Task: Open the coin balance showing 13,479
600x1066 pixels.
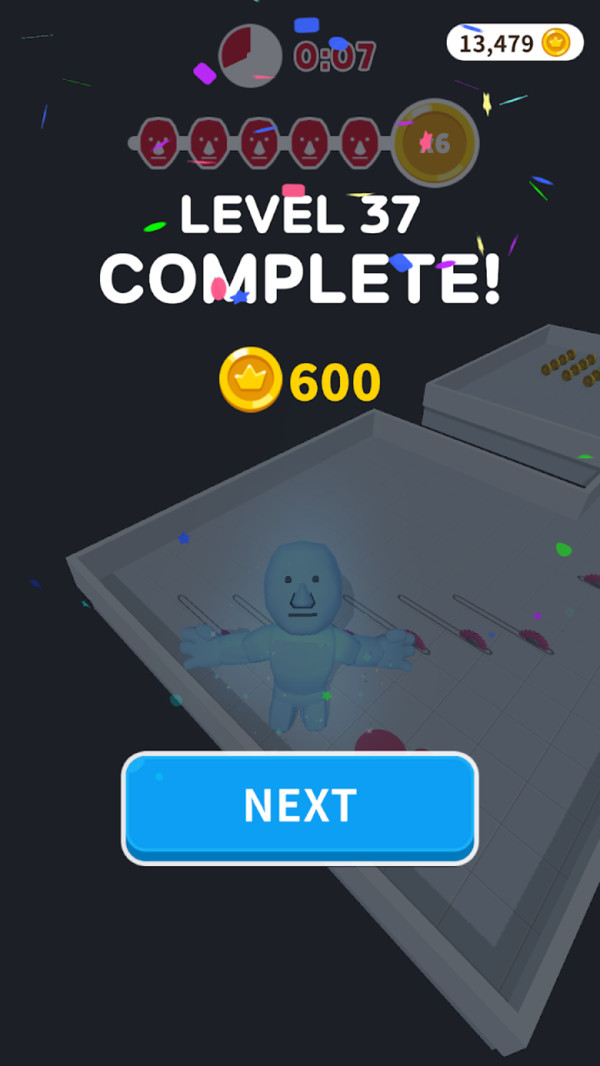Action: [x=514, y=43]
